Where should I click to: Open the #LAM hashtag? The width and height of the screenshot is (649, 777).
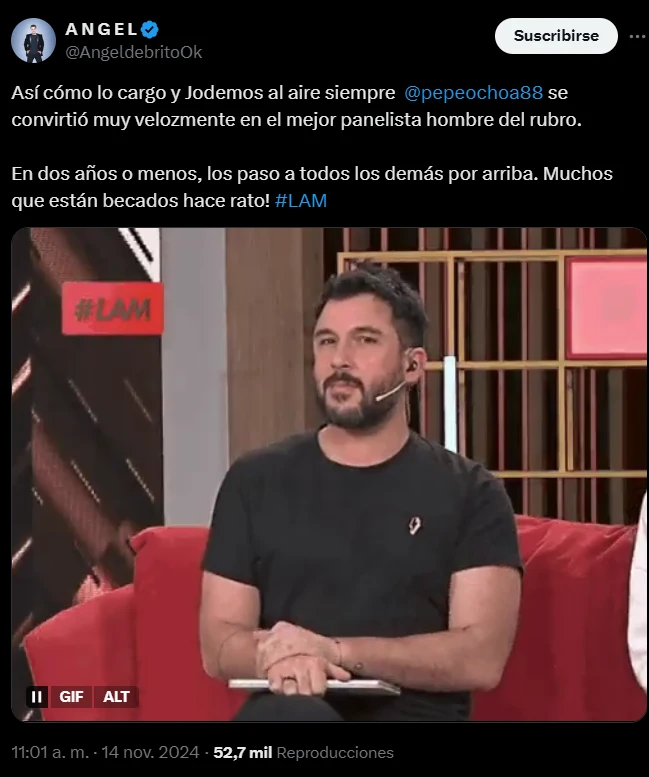pyautogui.click(x=299, y=200)
